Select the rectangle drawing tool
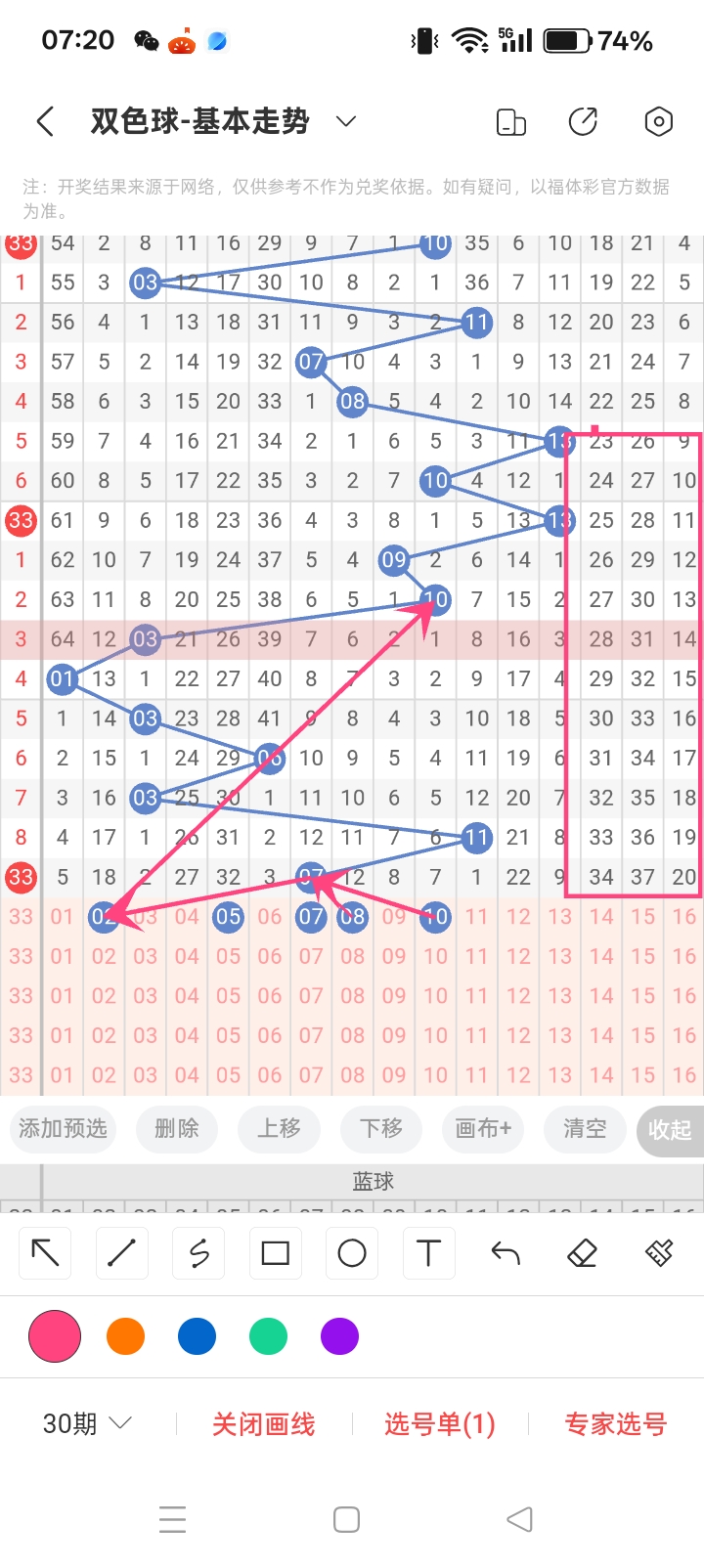 (276, 1253)
